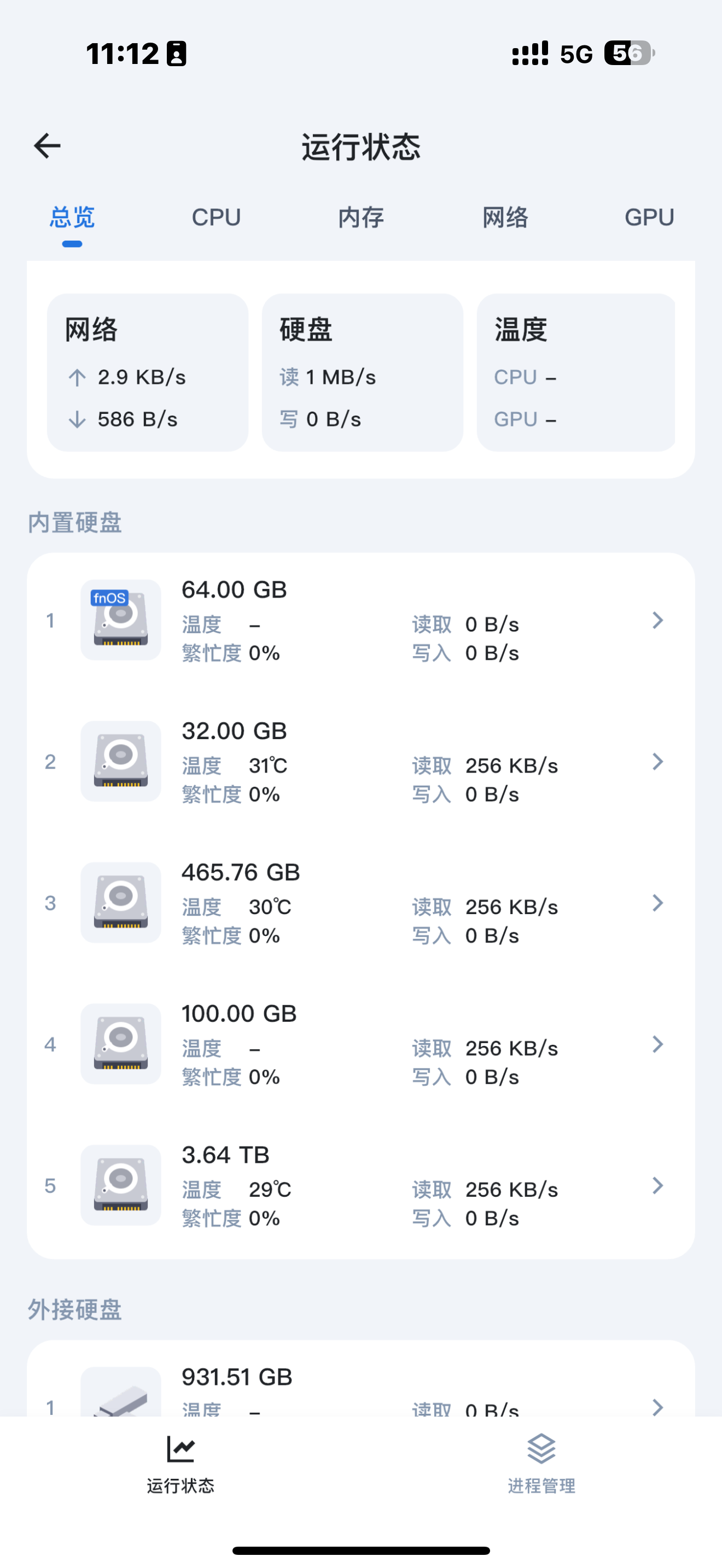Open the 465.76 GB disk details
The image size is (722, 1568).
click(361, 903)
